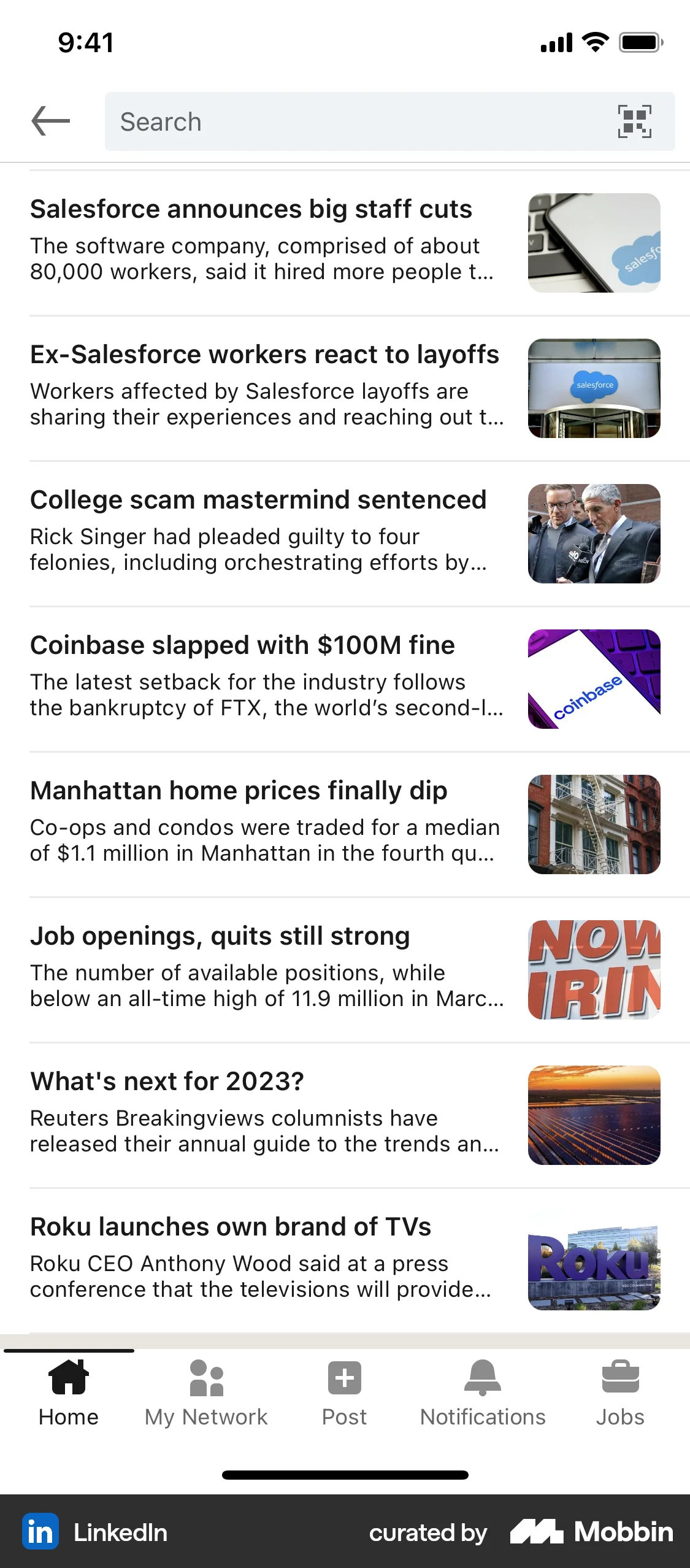Tap the LinkedIn logo at the bottom
The image size is (690, 1568).
[40, 1532]
